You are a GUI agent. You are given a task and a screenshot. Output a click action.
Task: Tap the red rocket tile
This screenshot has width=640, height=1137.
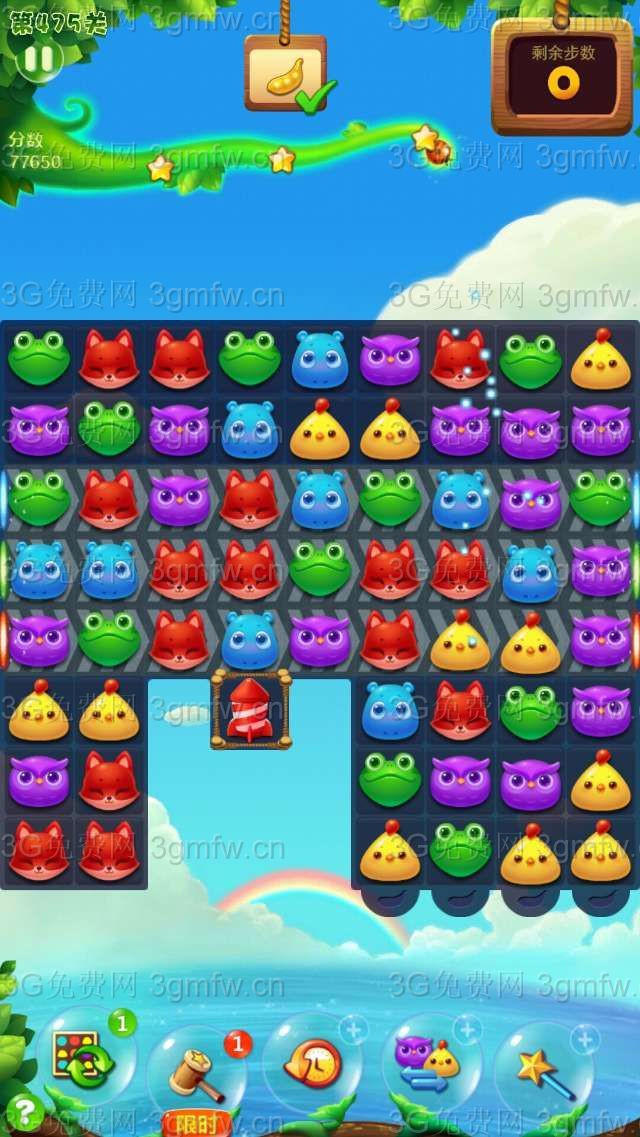click(251, 710)
